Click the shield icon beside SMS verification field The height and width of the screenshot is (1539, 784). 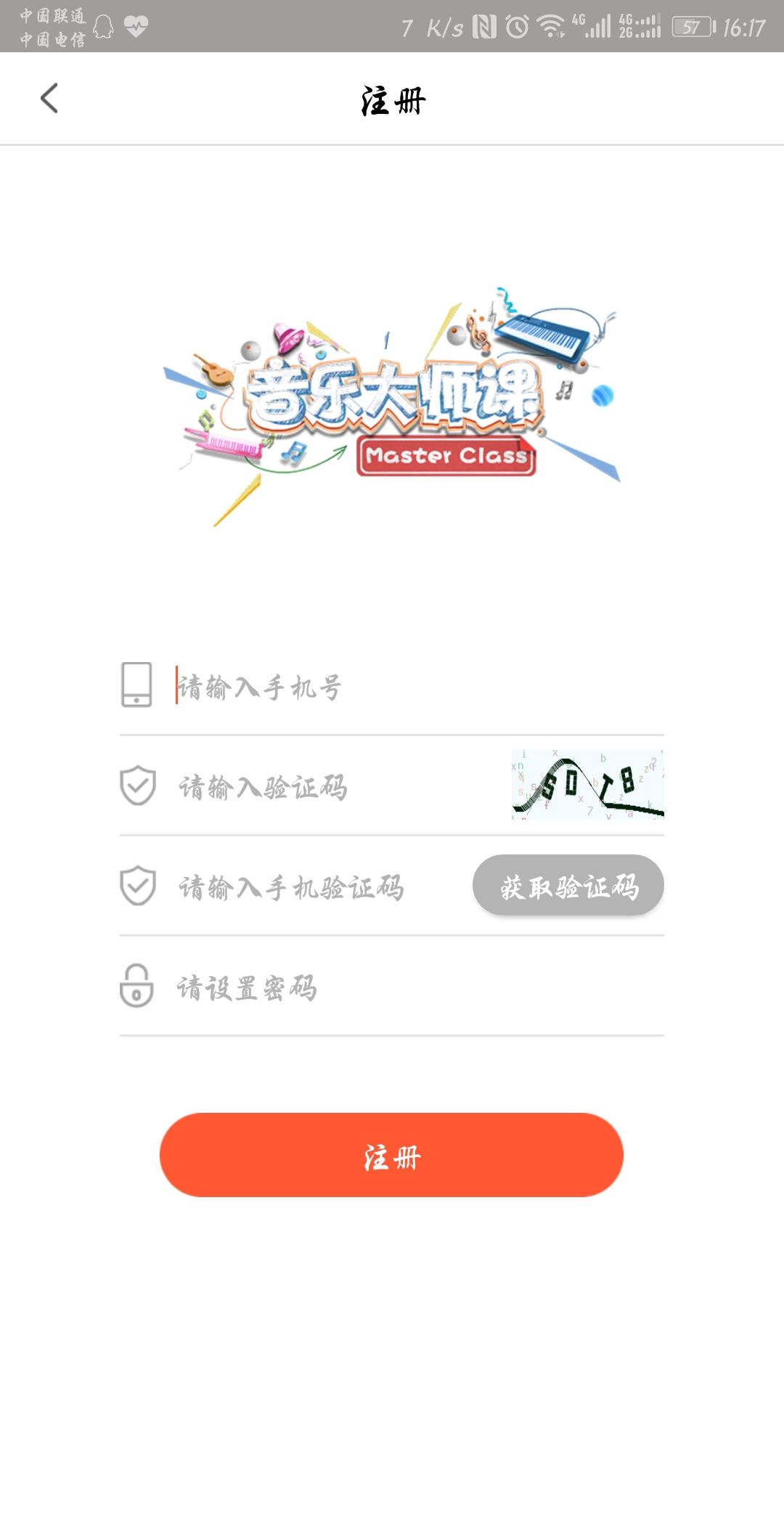point(138,886)
